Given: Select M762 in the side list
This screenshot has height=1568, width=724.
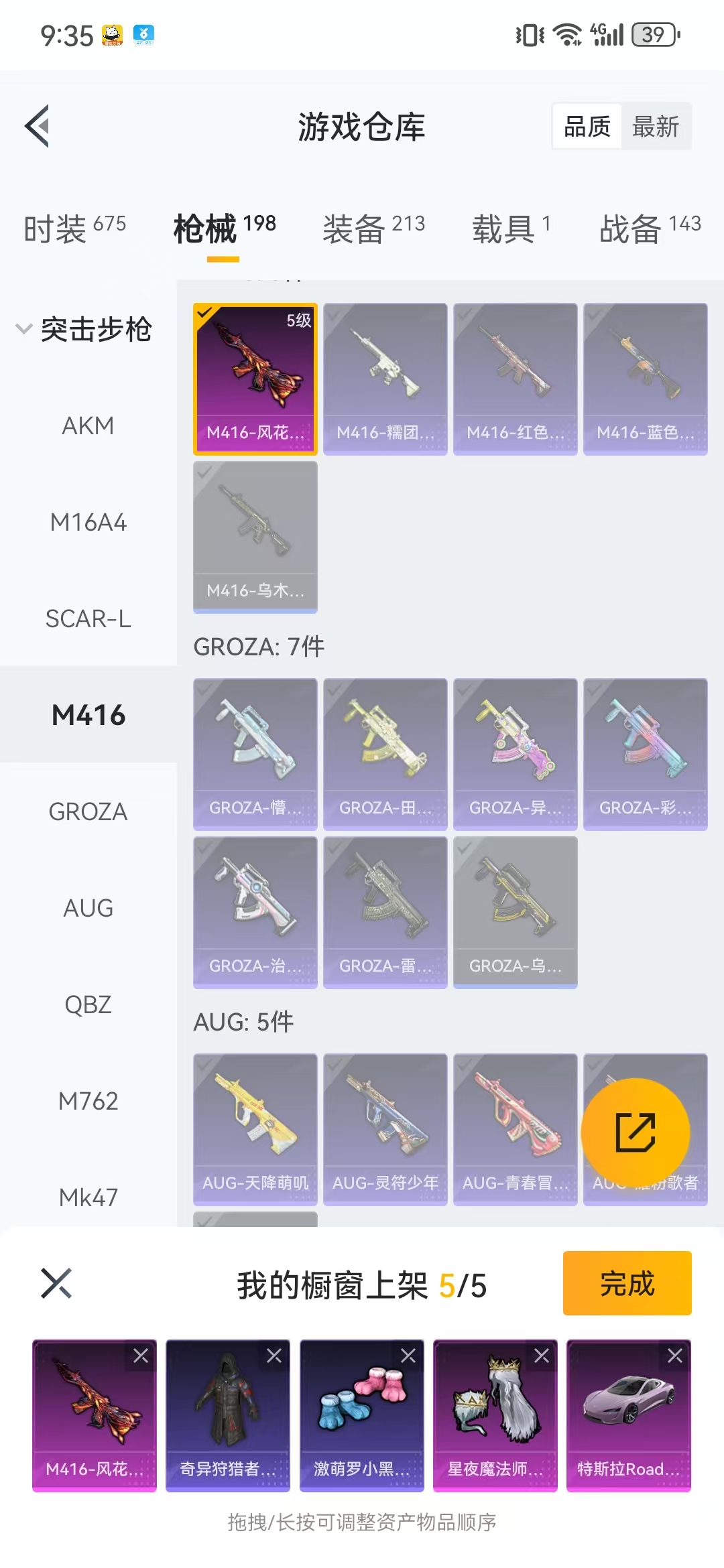Looking at the screenshot, I should pos(88,1102).
